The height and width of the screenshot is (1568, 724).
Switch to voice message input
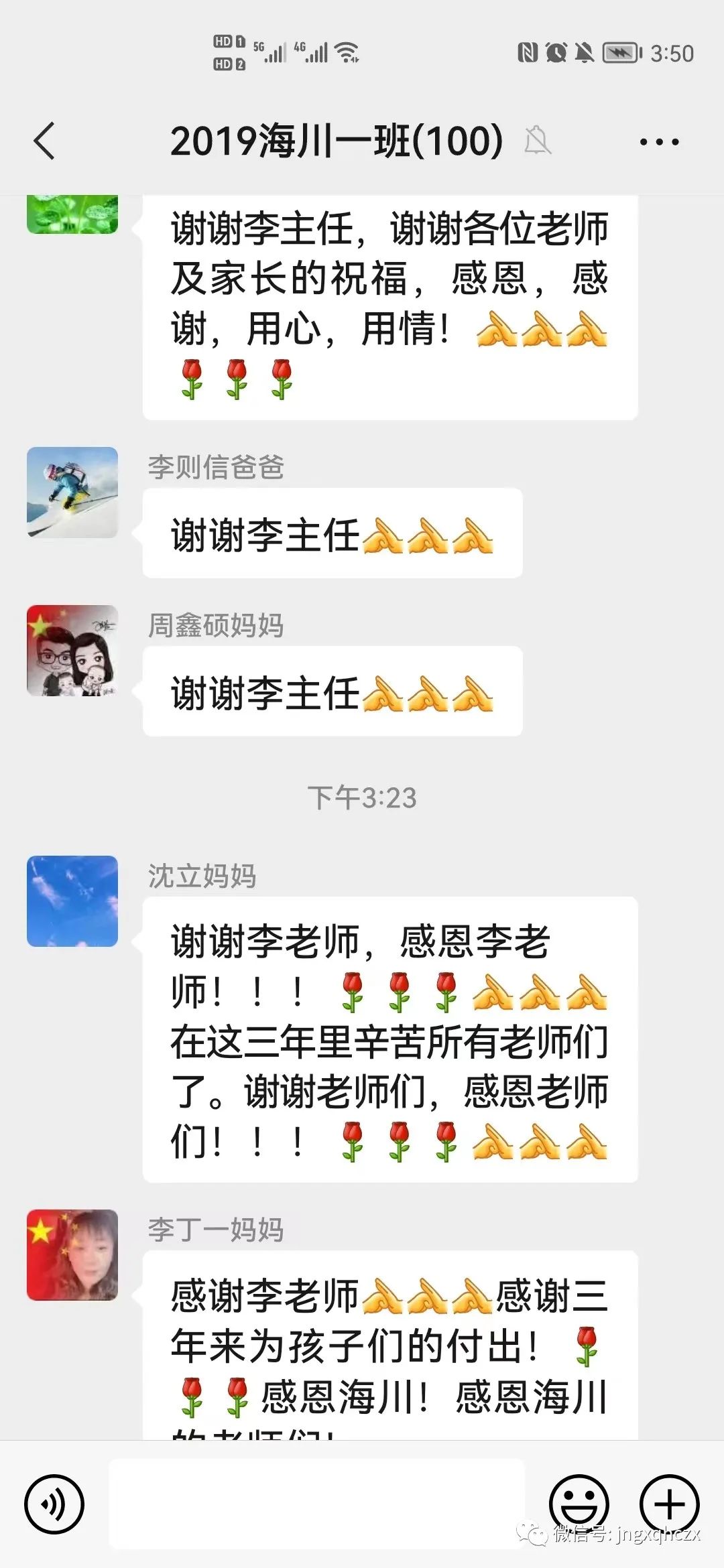coord(54,1504)
